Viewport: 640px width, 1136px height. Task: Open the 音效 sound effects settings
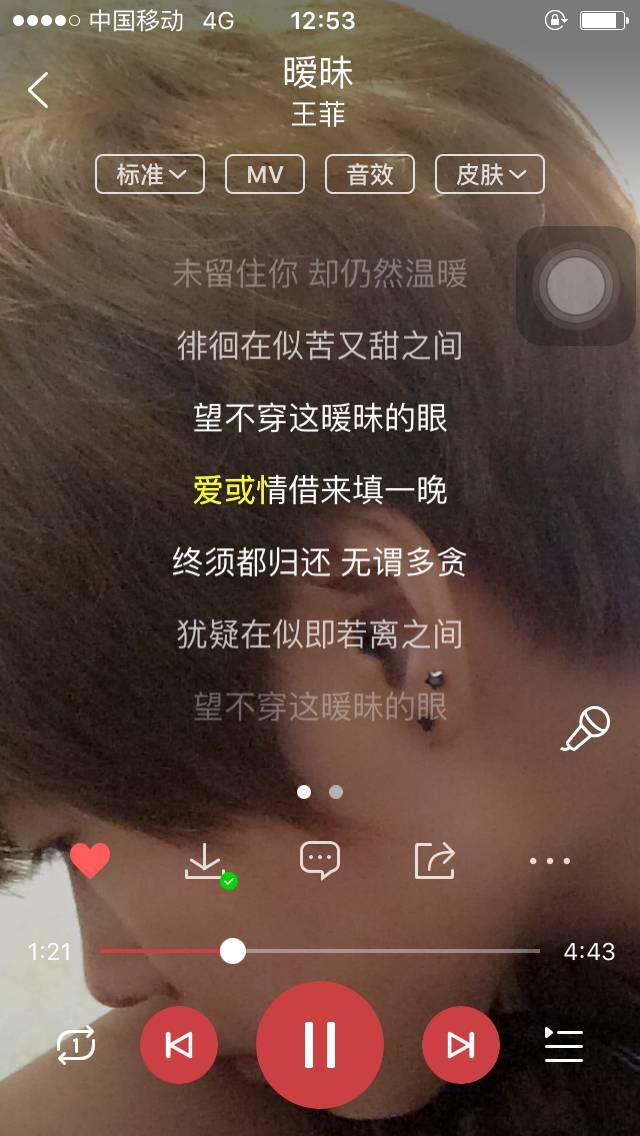coord(370,174)
